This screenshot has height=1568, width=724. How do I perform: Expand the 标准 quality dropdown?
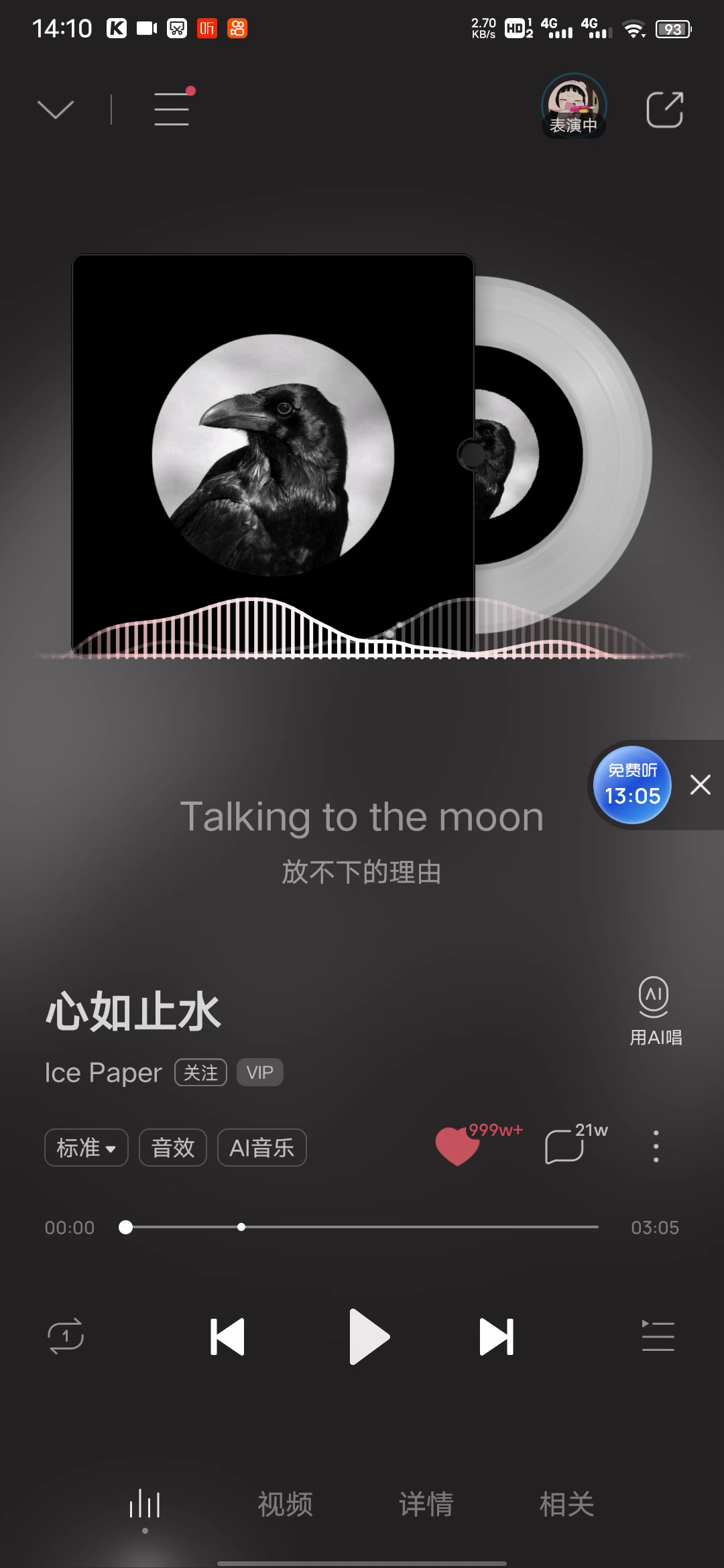tap(86, 1148)
